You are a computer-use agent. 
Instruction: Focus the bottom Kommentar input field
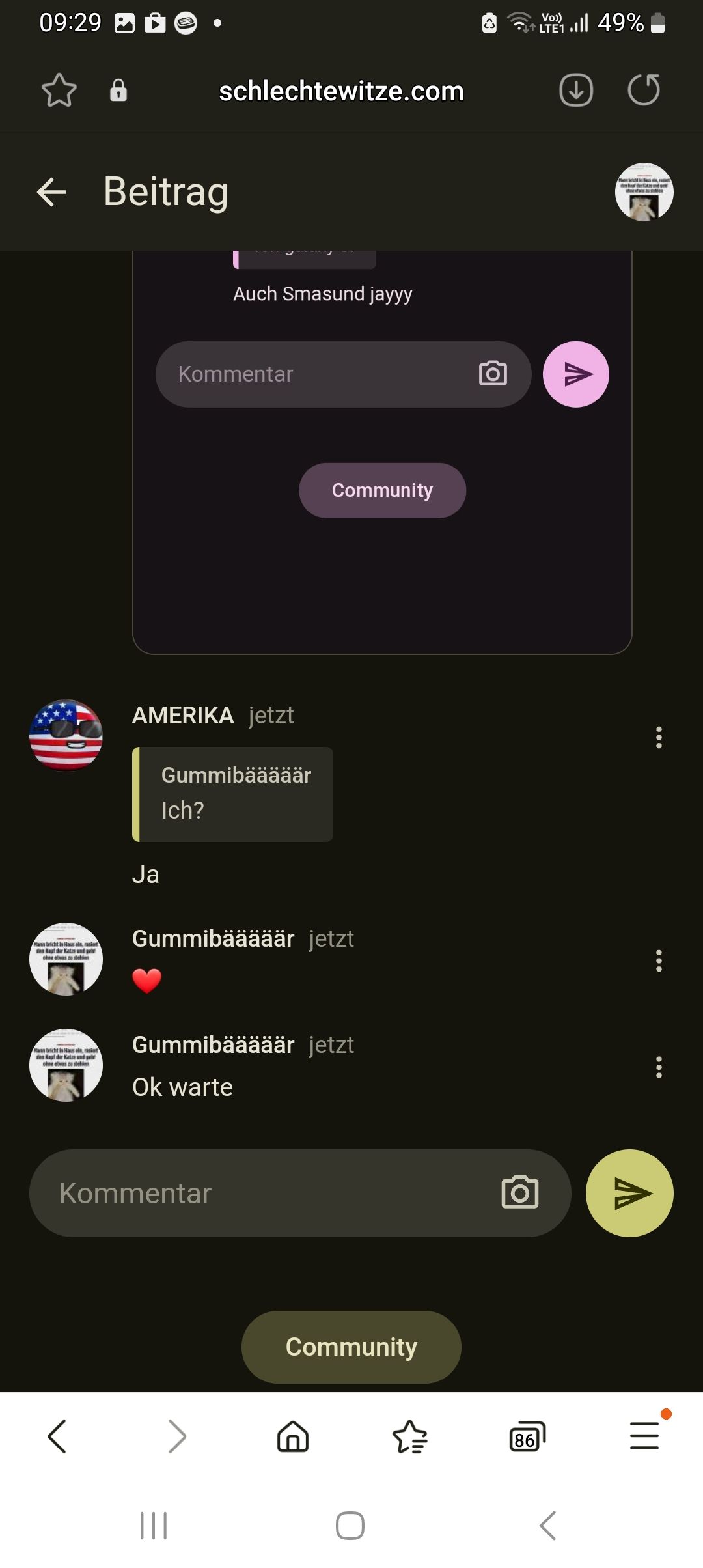click(260, 1194)
